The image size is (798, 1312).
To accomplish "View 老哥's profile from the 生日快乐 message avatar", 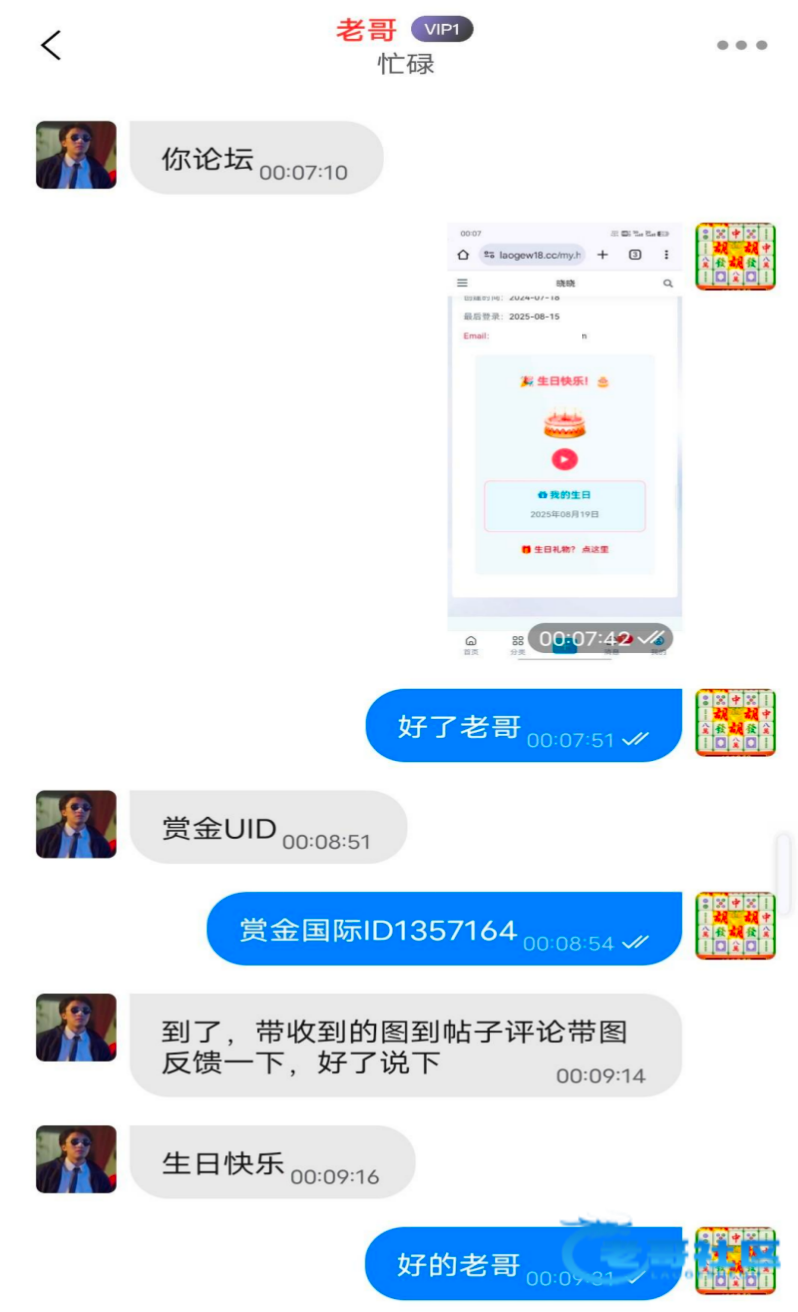I will [x=76, y=1160].
